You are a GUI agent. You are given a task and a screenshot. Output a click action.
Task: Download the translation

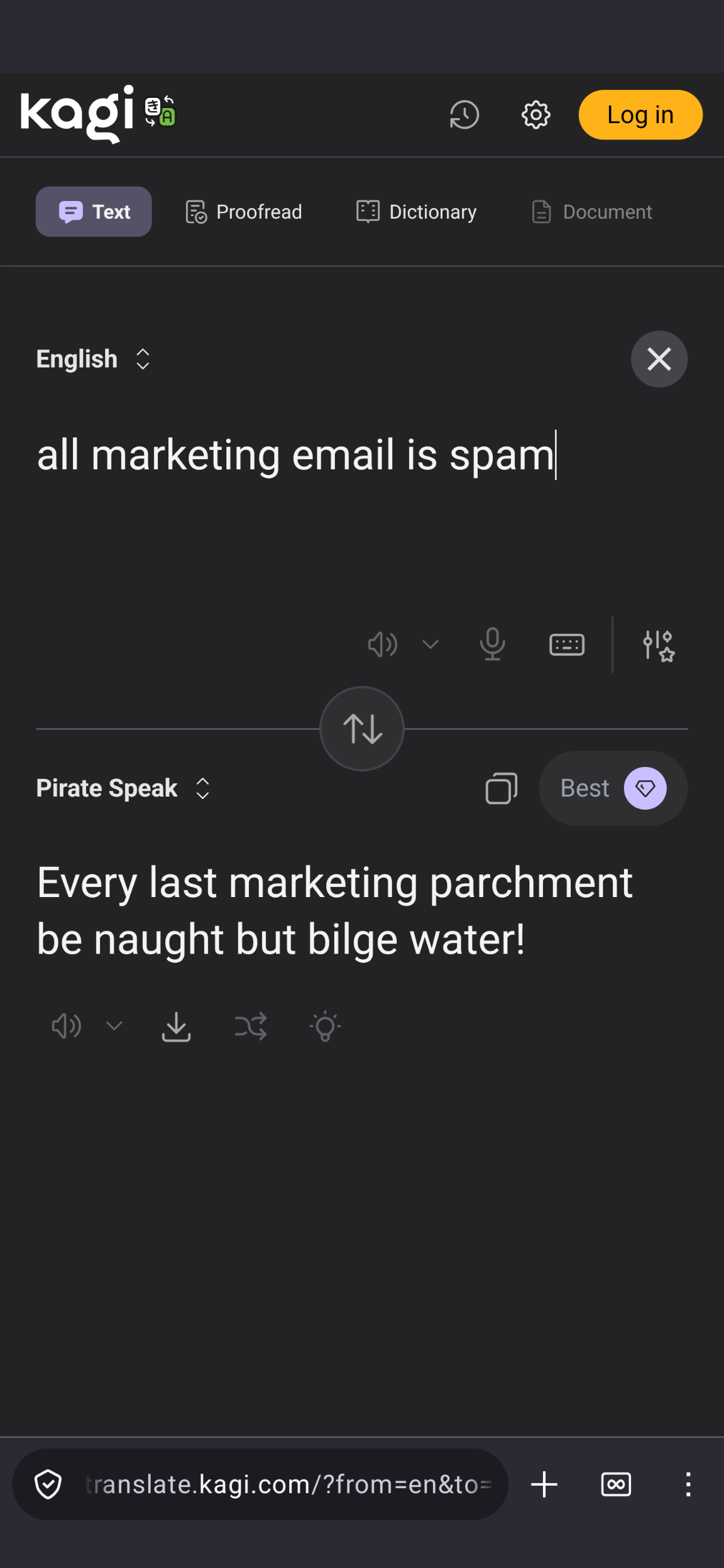tap(176, 1027)
